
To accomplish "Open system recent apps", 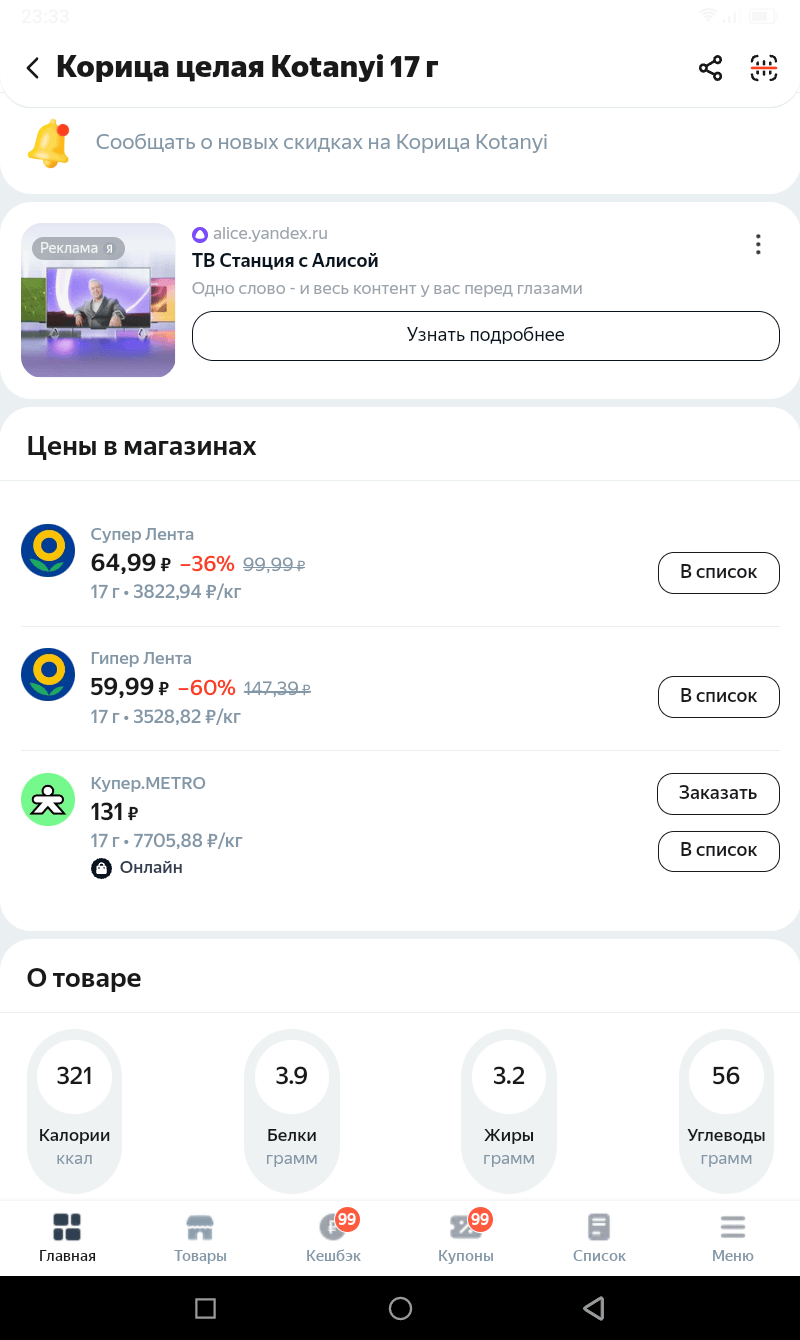I will [206, 1308].
